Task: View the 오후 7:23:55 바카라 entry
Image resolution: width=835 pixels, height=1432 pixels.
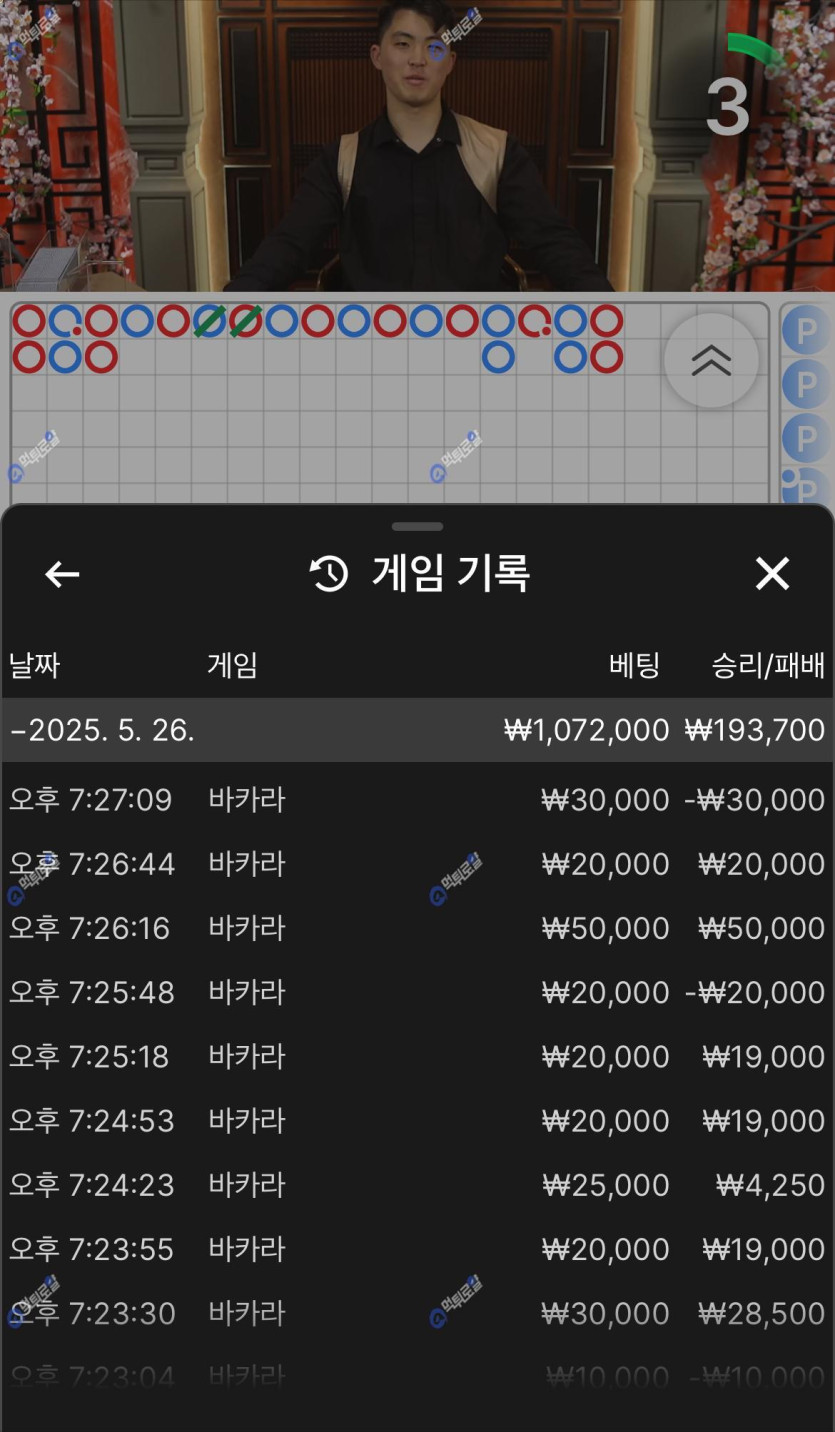Action: click(417, 1249)
